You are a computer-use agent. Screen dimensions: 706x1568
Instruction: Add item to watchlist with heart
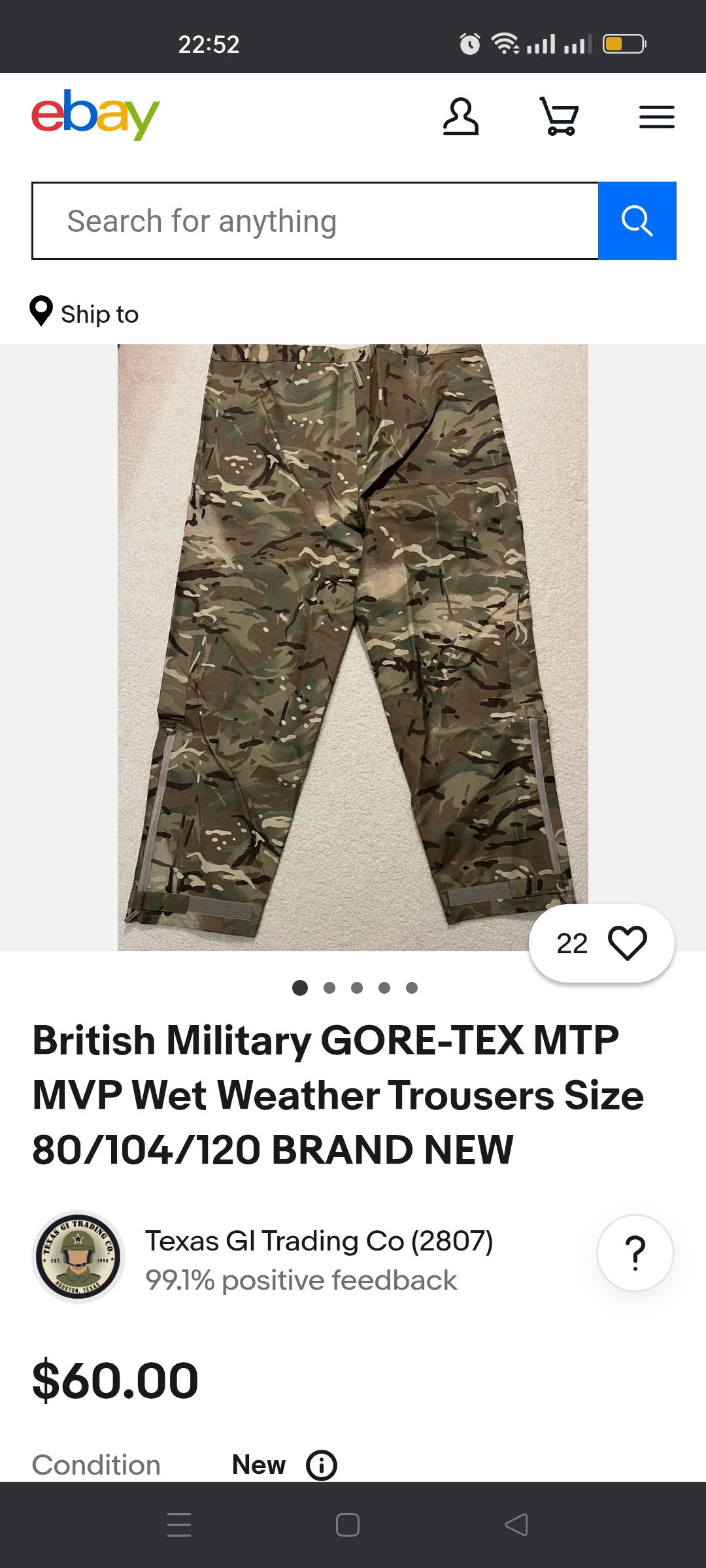pos(601,943)
